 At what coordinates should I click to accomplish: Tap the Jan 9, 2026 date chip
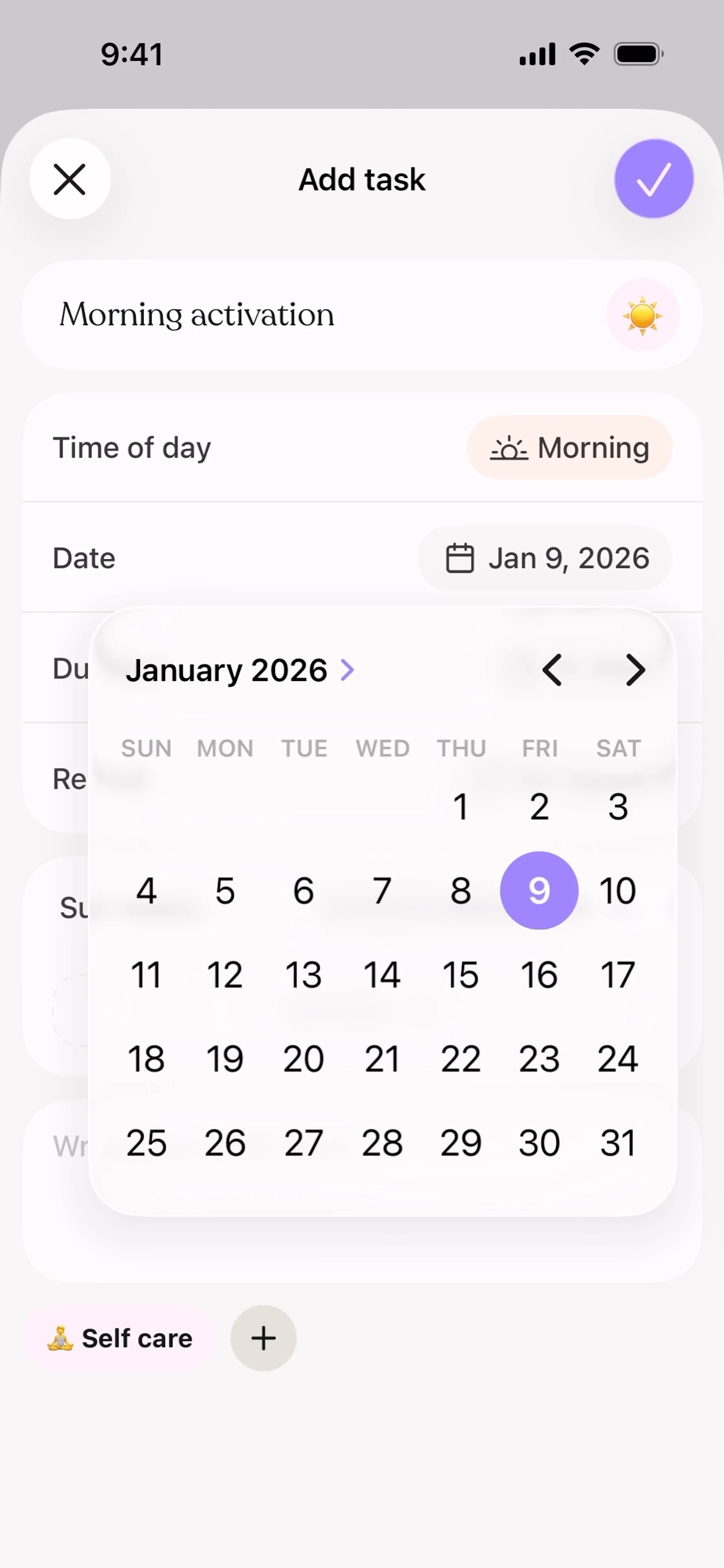coord(546,558)
